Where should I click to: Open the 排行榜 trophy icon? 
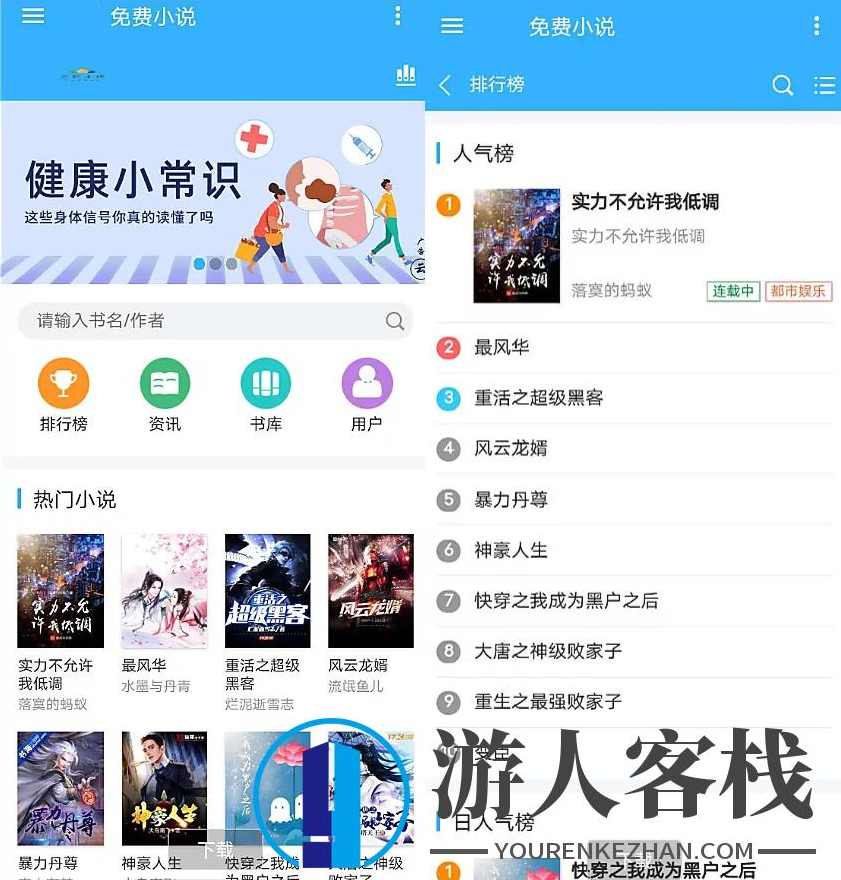tap(63, 383)
